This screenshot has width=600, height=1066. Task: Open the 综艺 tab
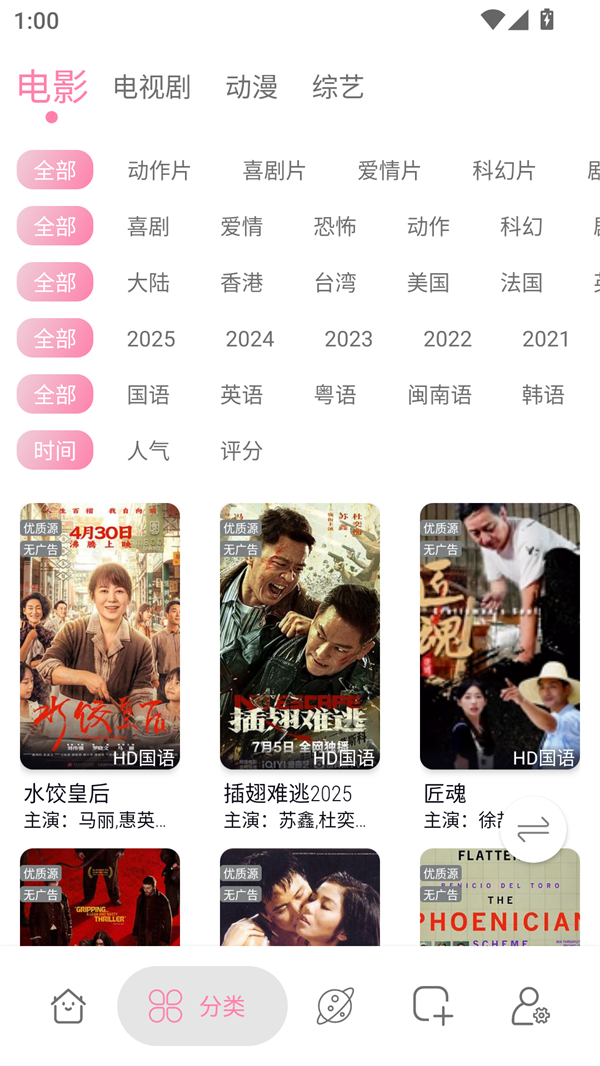[338, 87]
